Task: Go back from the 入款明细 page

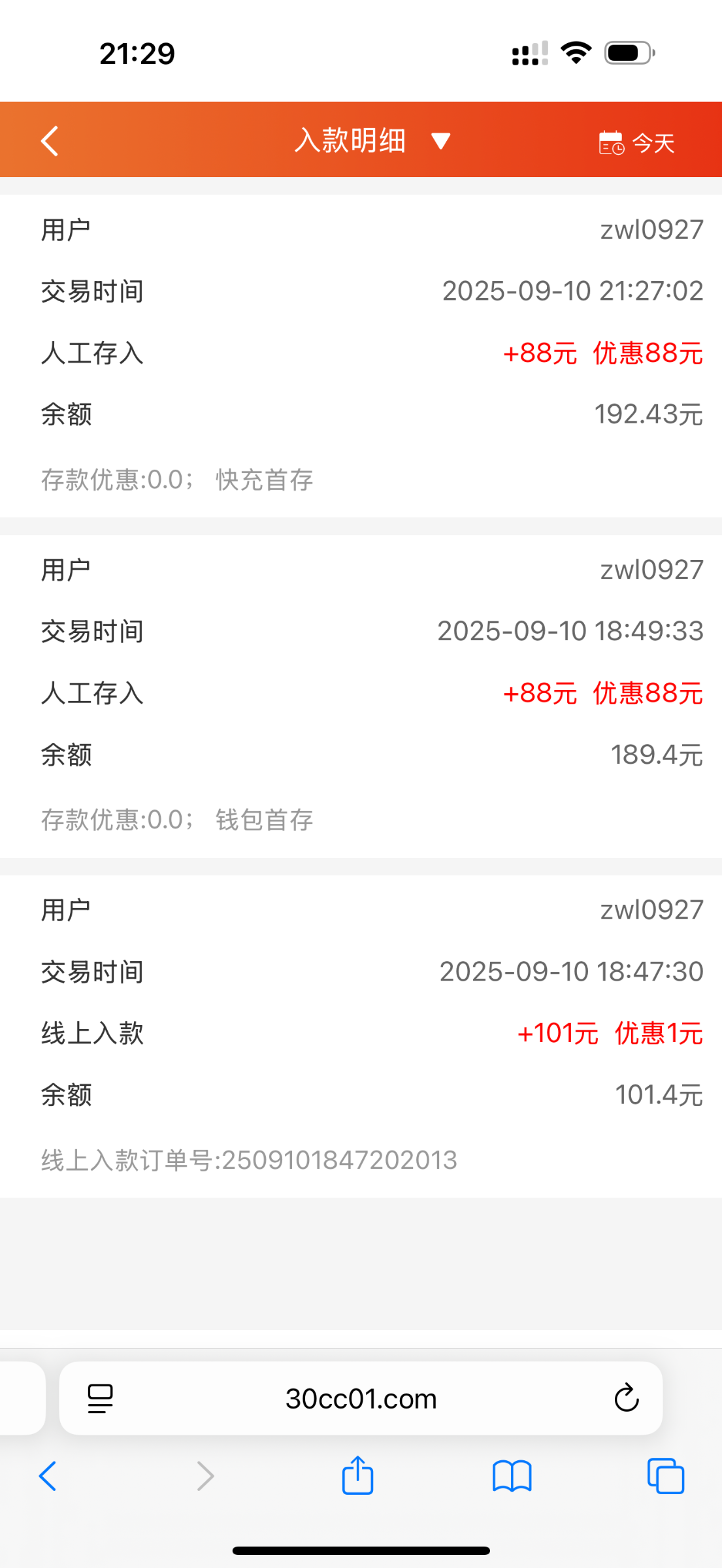Action: [50, 141]
